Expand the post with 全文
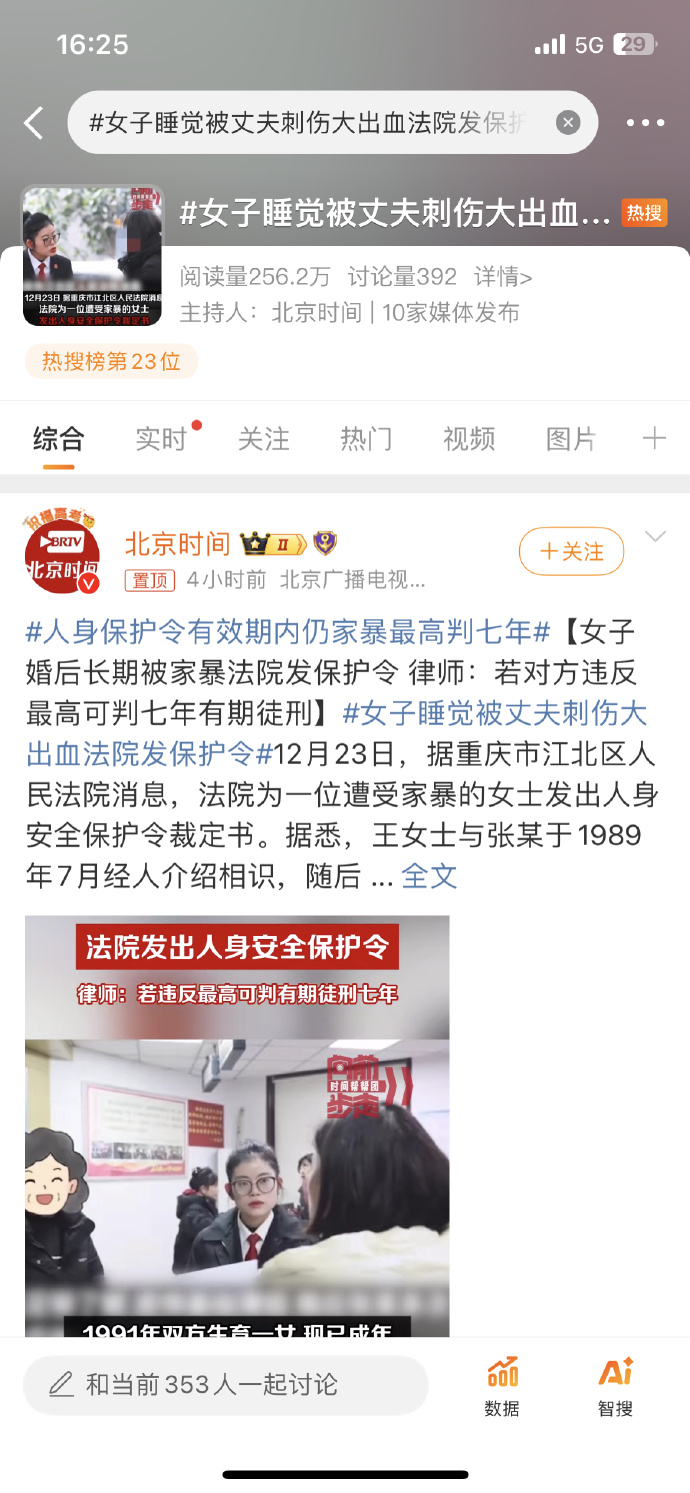This screenshot has width=690, height=1493. coord(429,876)
